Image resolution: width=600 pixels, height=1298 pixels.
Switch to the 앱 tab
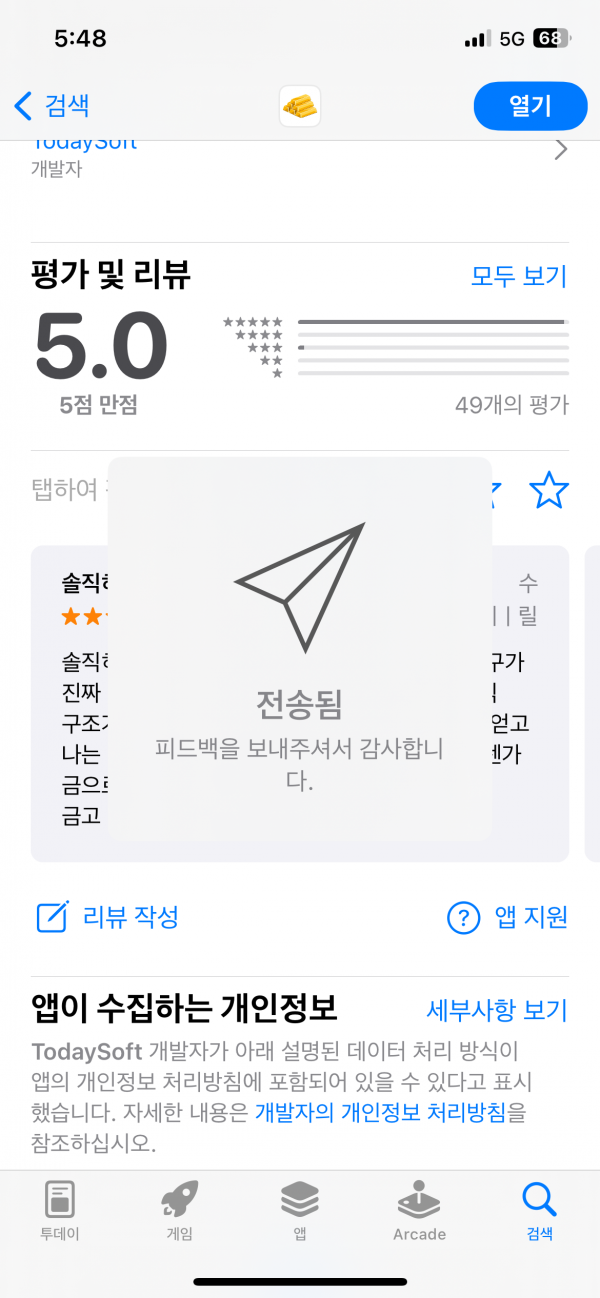pyautogui.click(x=300, y=1210)
